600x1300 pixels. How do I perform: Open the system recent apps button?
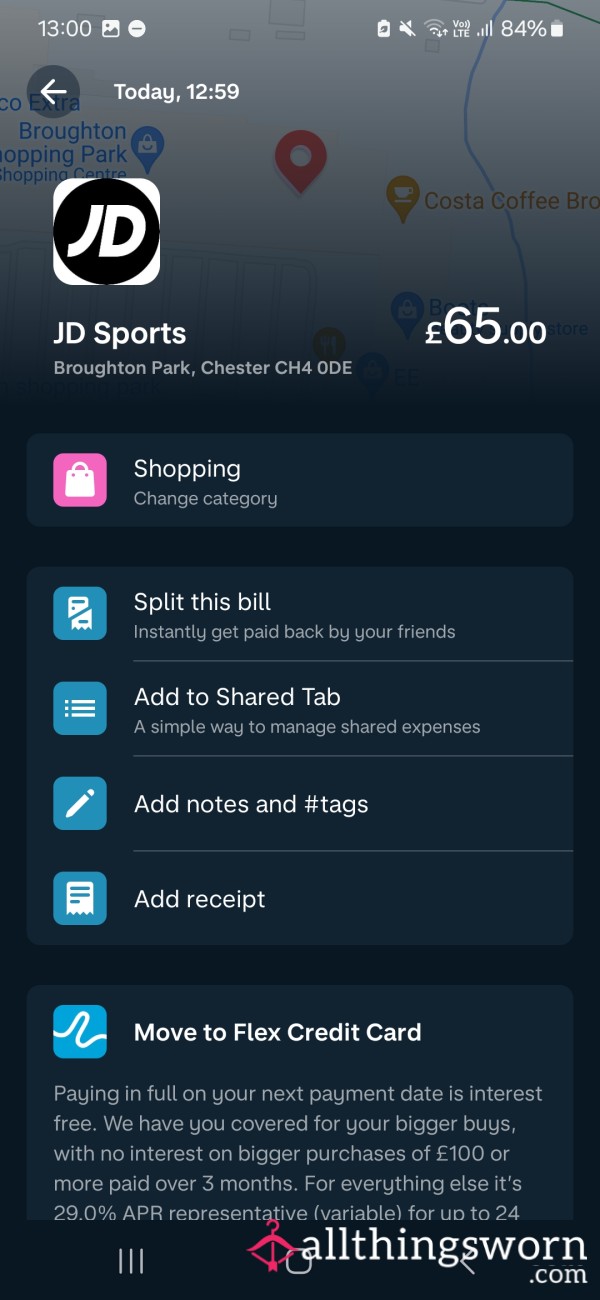[x=131, y=1262]
